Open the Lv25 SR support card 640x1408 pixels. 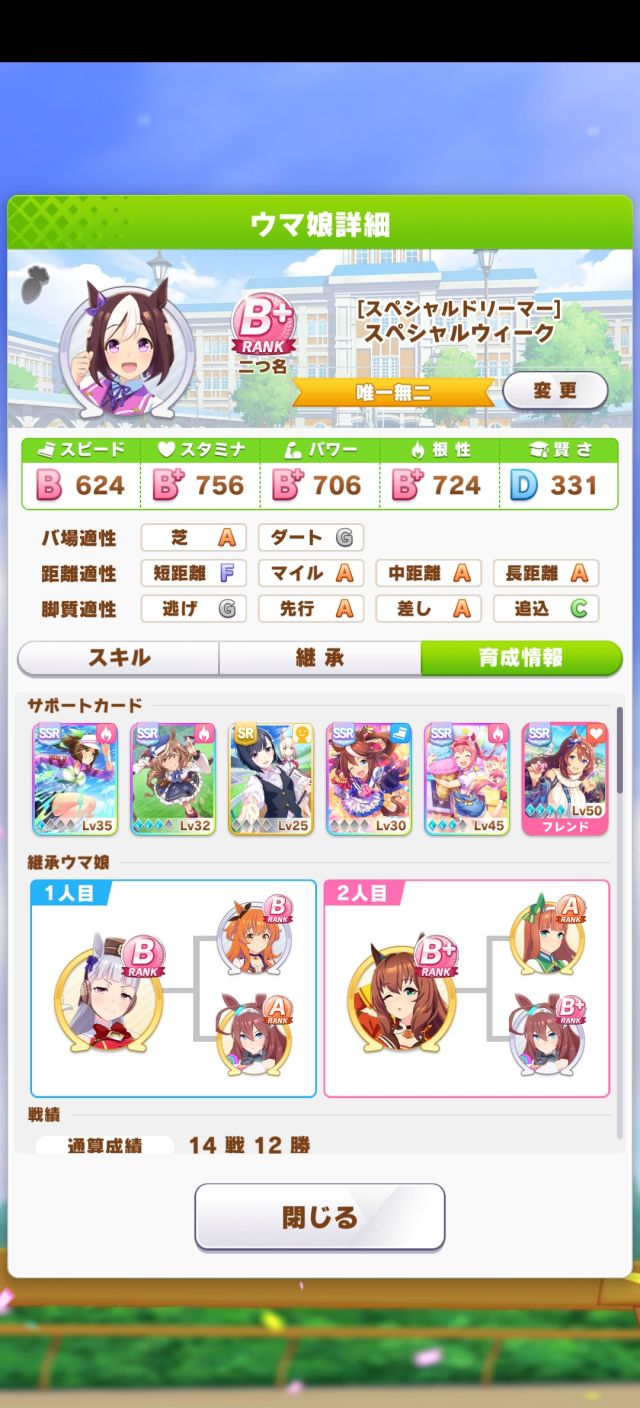pos(271,779)
